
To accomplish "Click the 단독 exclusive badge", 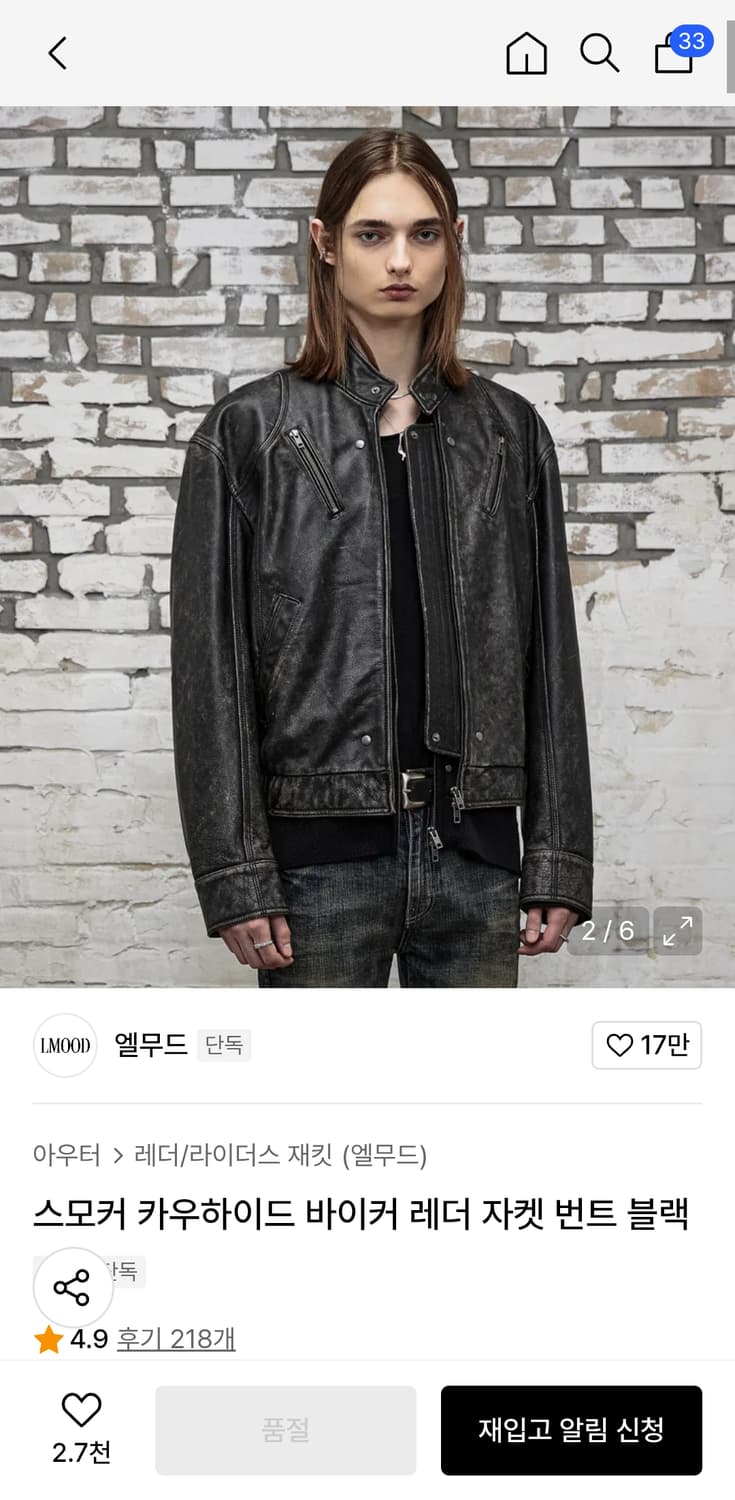I will click(224, 1045).
